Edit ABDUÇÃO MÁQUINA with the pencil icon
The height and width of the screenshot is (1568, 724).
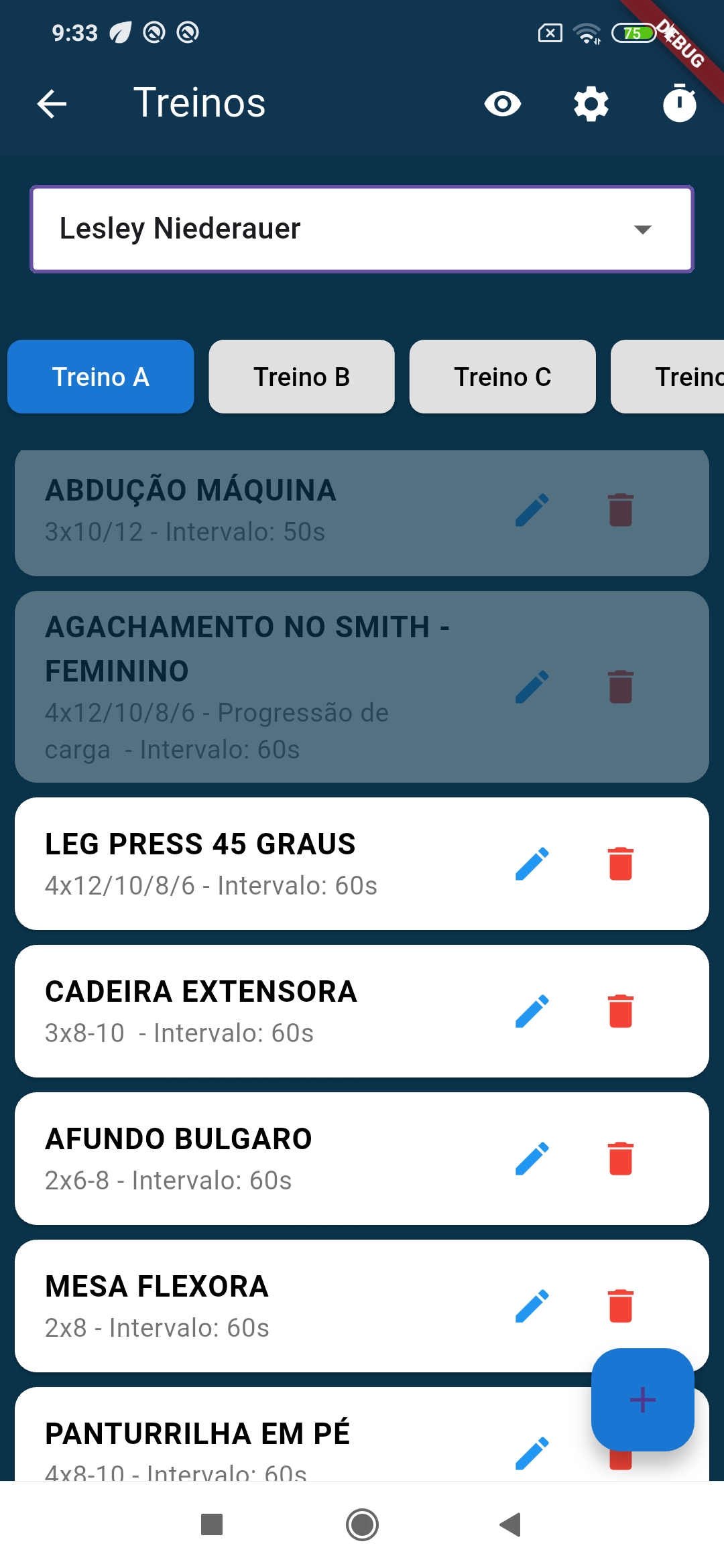pos(533,508)
